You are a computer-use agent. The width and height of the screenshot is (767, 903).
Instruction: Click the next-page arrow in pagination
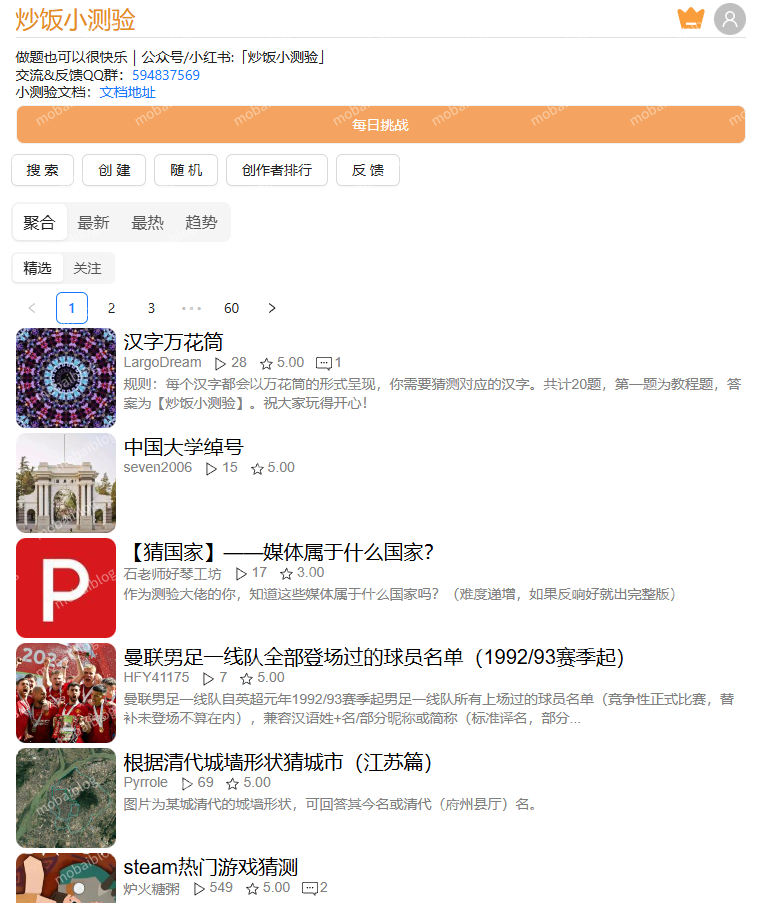coord(271,308)
